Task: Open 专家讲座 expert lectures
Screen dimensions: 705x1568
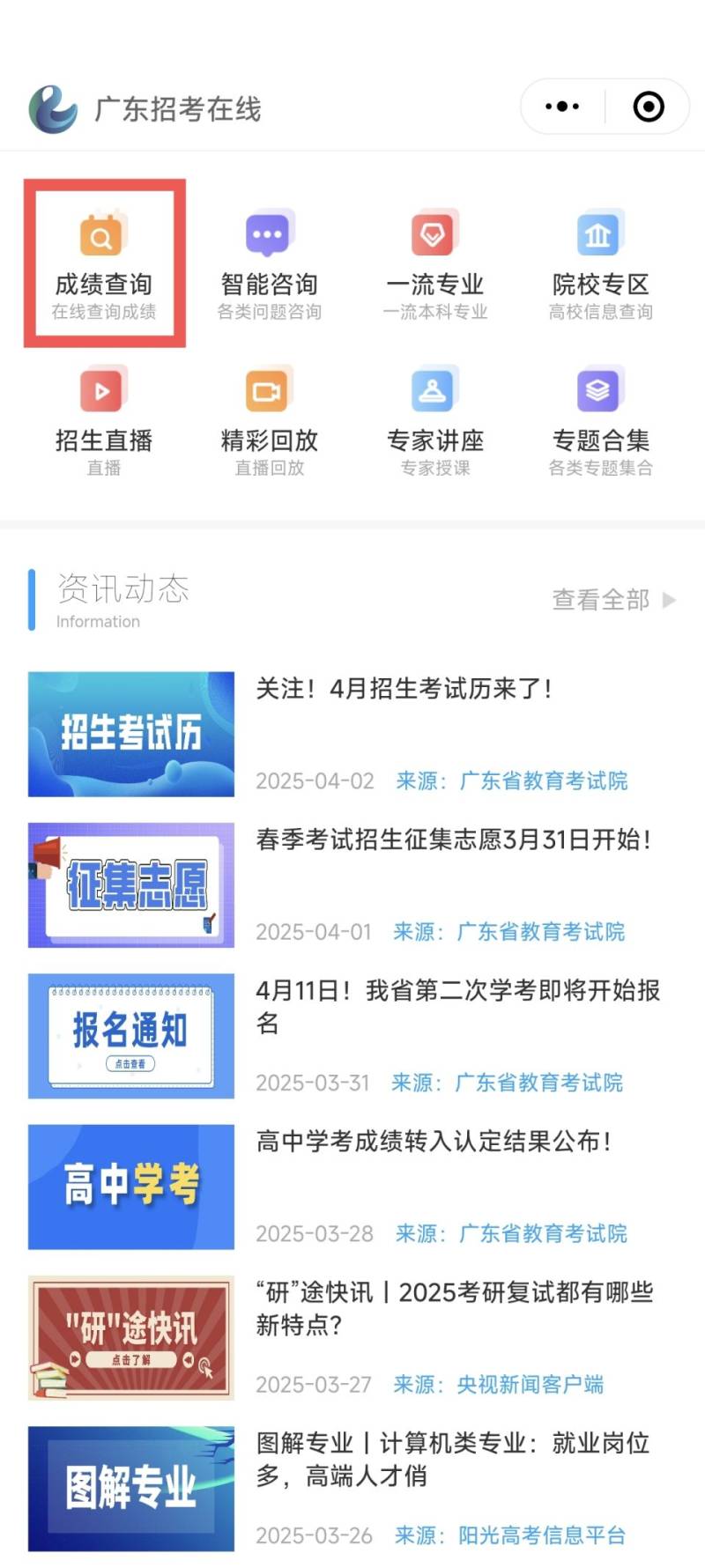Action: pyautogui.click(x=435, y=421)
